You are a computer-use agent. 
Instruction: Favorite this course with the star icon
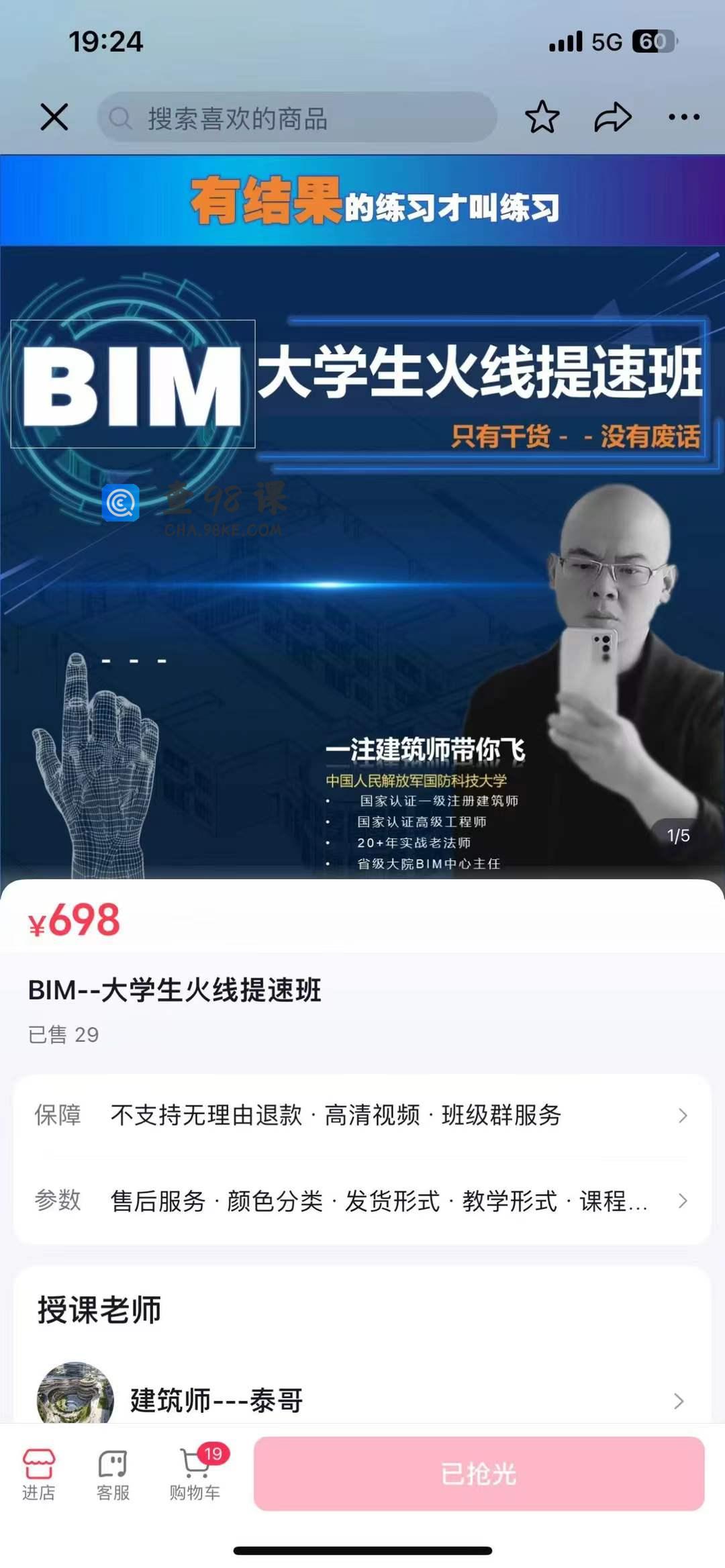click(542, 117)
